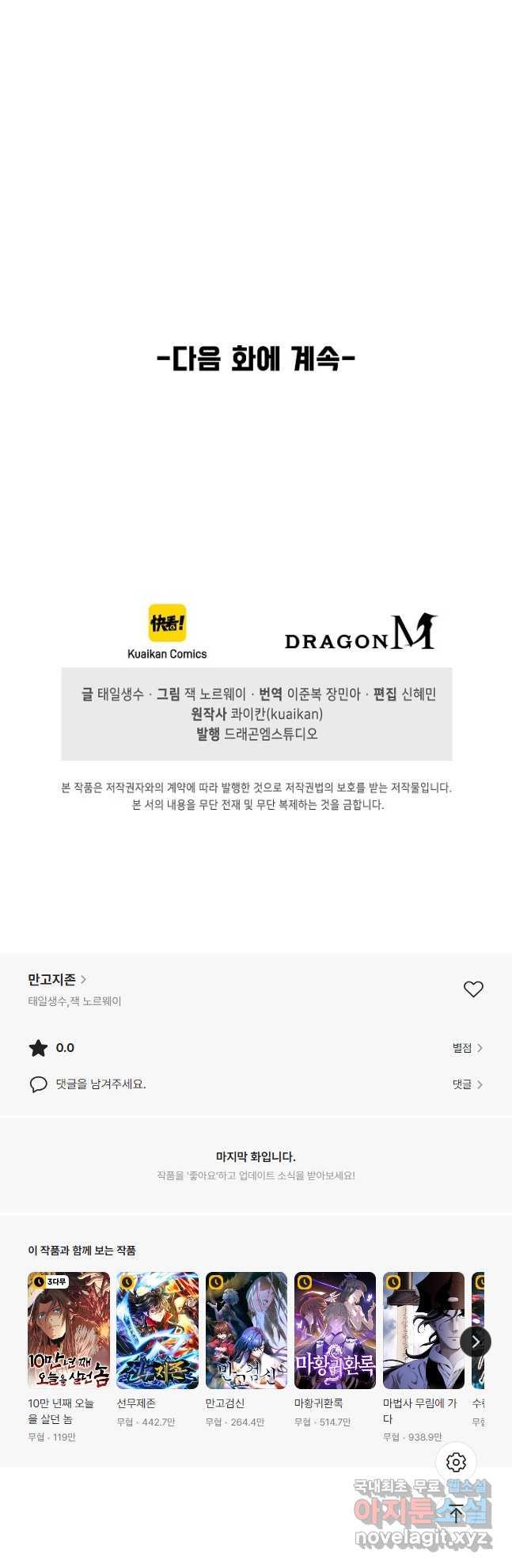
Task: Open the recommended title 만고검신
Action: 246,1331
